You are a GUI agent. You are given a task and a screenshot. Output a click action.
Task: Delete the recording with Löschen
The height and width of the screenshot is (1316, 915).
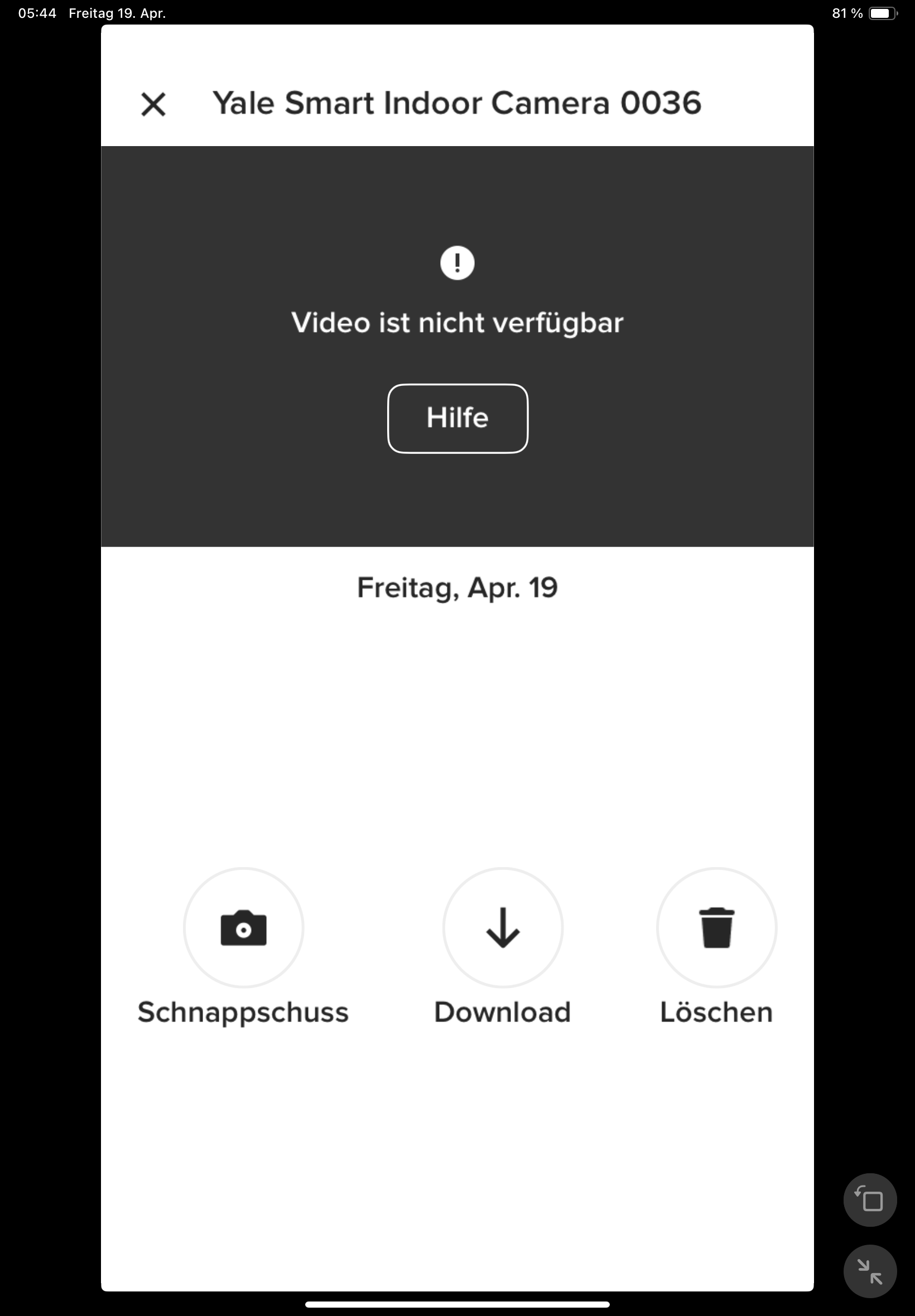[716, 927]
